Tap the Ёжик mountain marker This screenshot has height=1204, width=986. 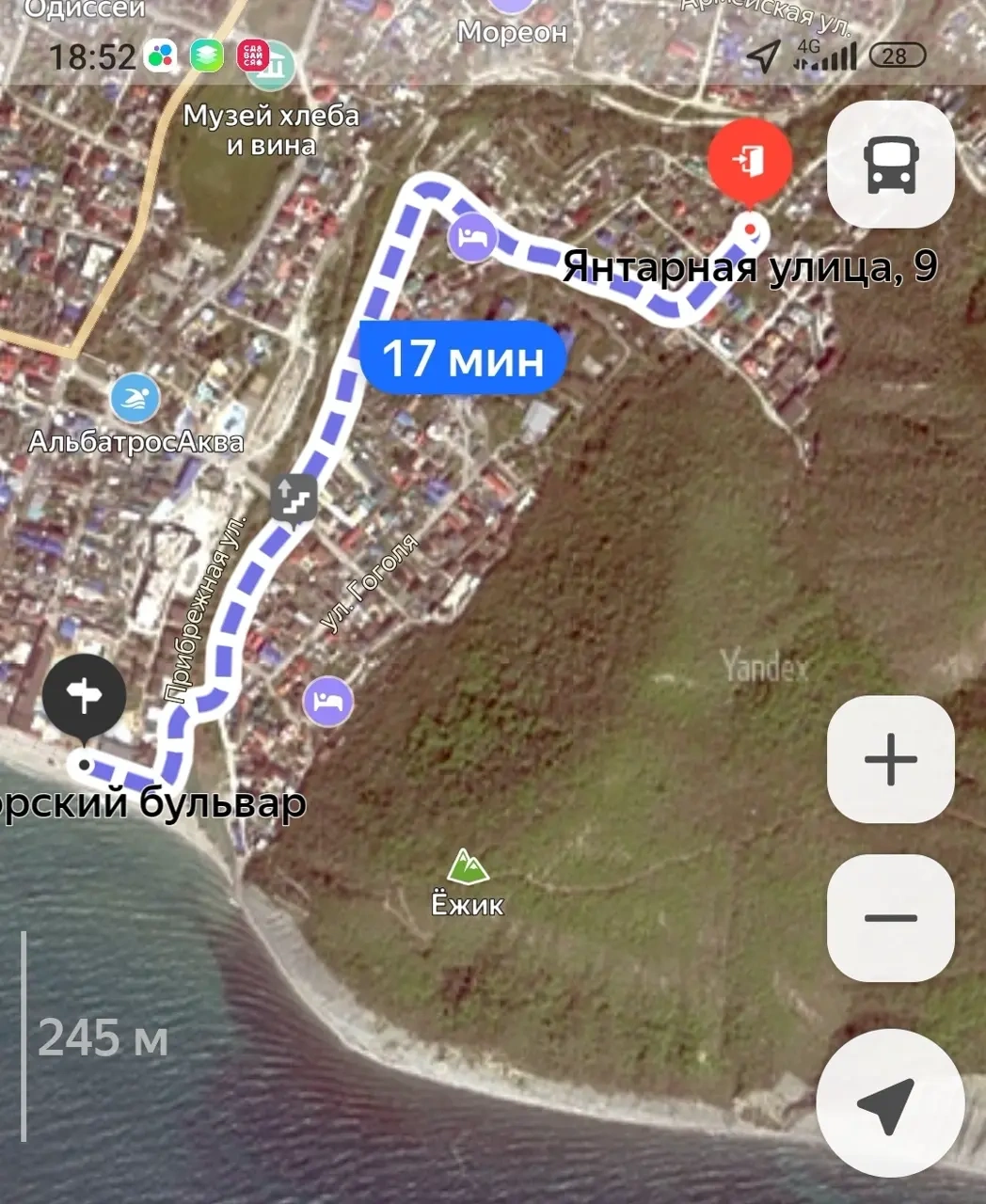coord(467,866)
